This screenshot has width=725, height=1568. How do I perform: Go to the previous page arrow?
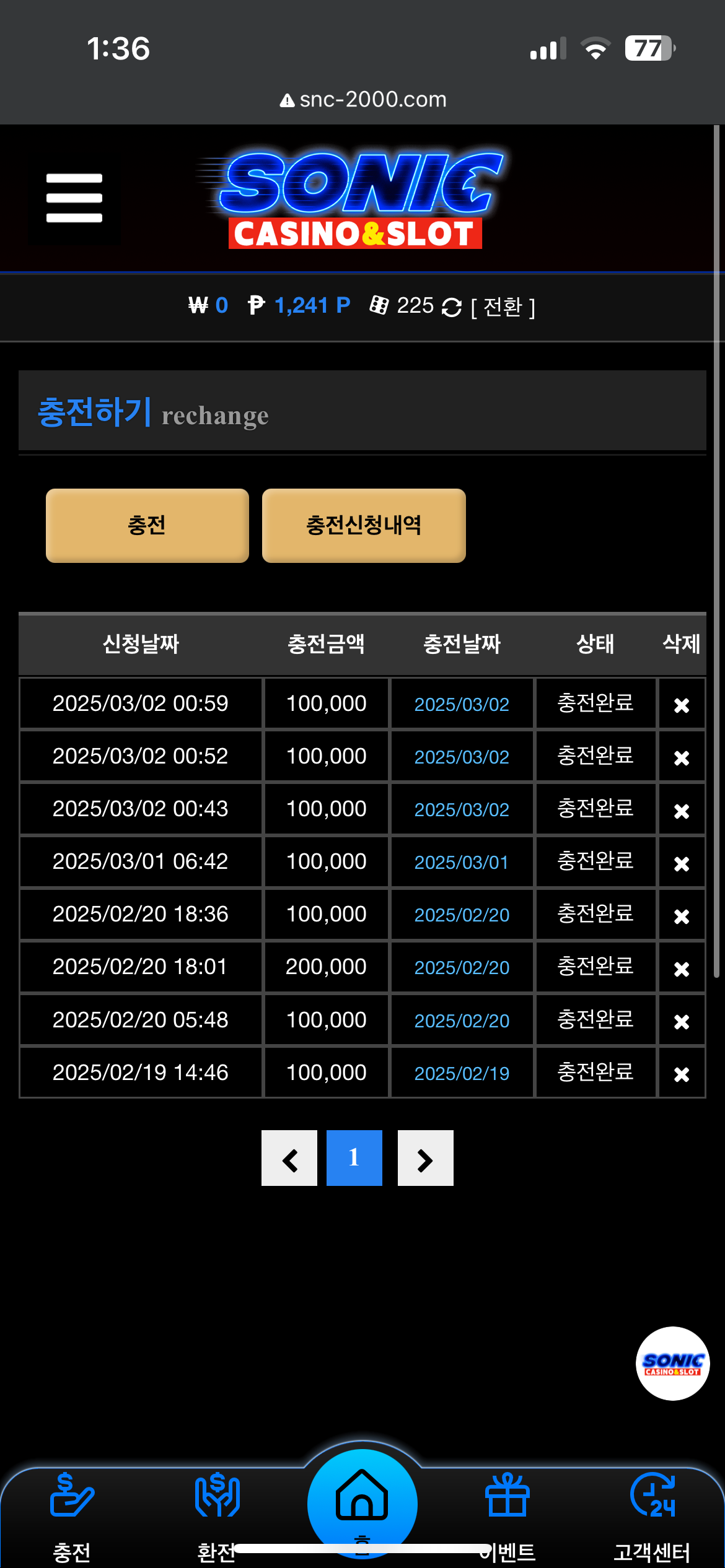289,1158
